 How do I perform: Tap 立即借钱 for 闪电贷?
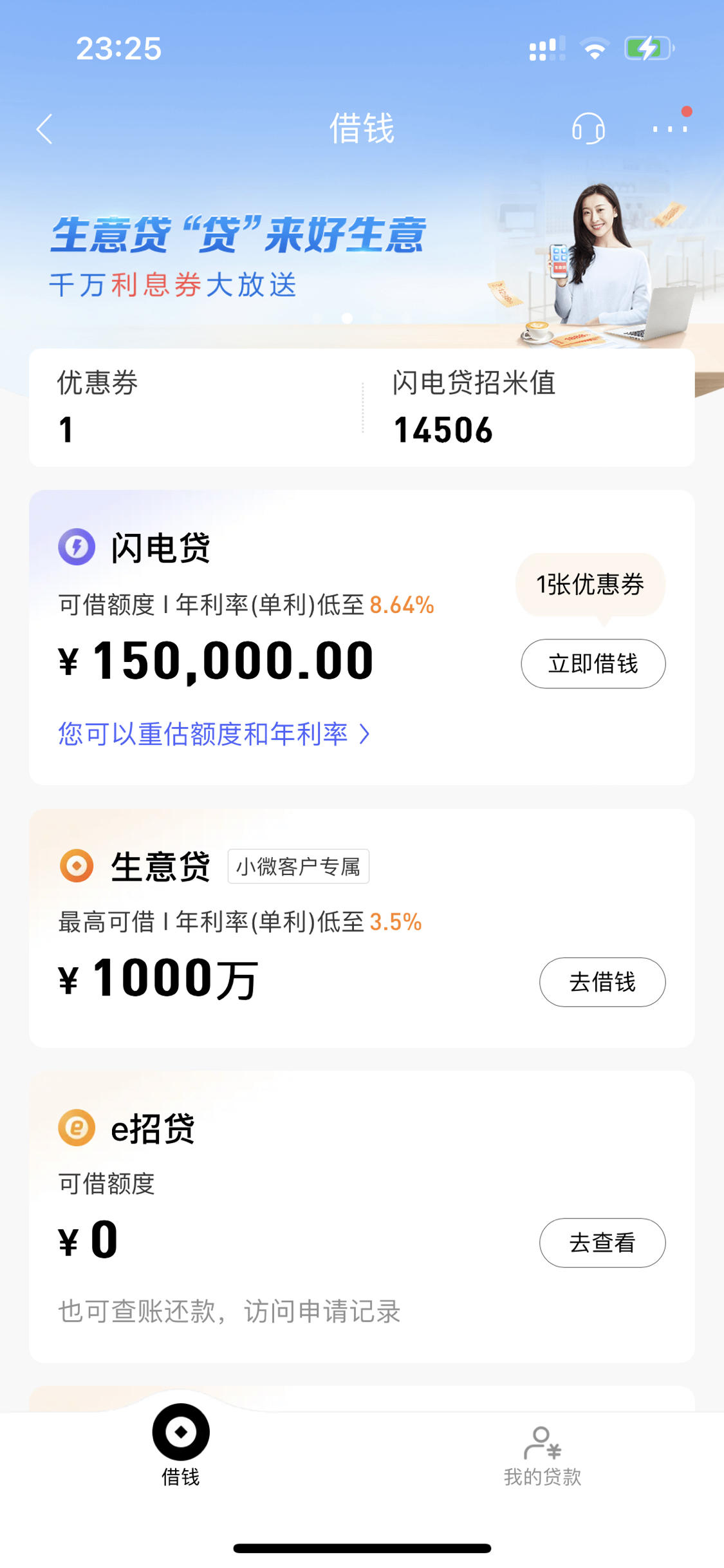coord(593,663)
